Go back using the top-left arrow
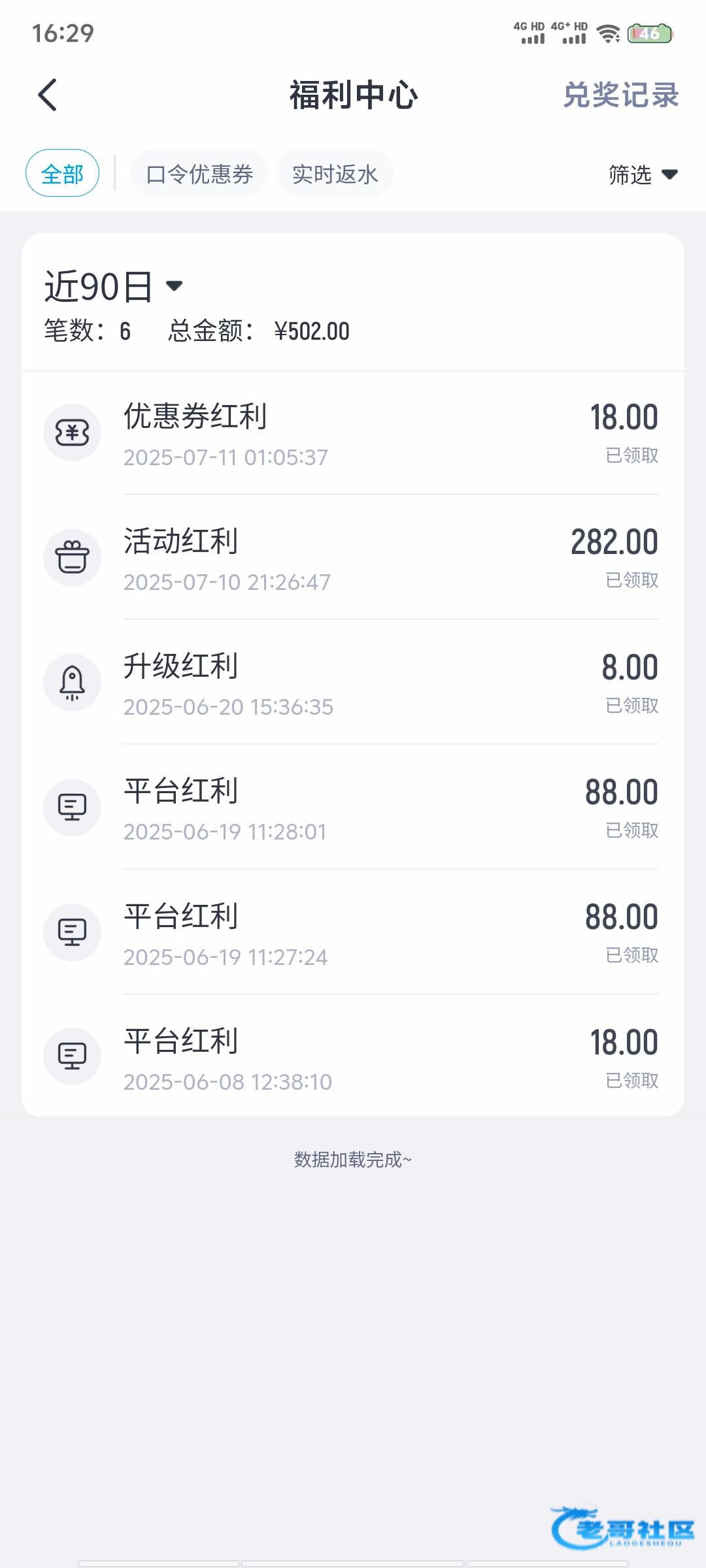 click(x=48, y=95)
